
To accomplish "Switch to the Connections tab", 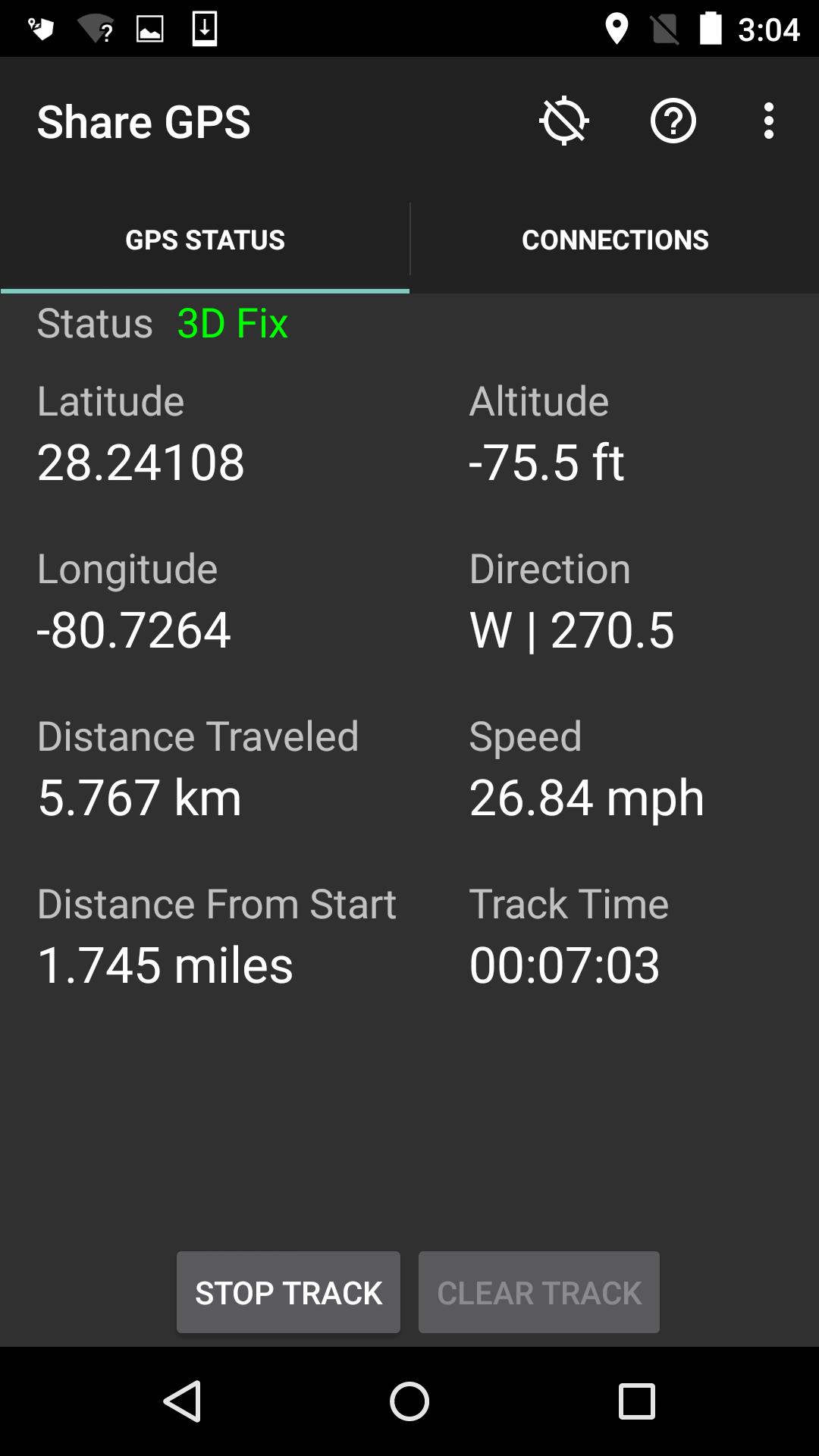I will click(614, 239).
